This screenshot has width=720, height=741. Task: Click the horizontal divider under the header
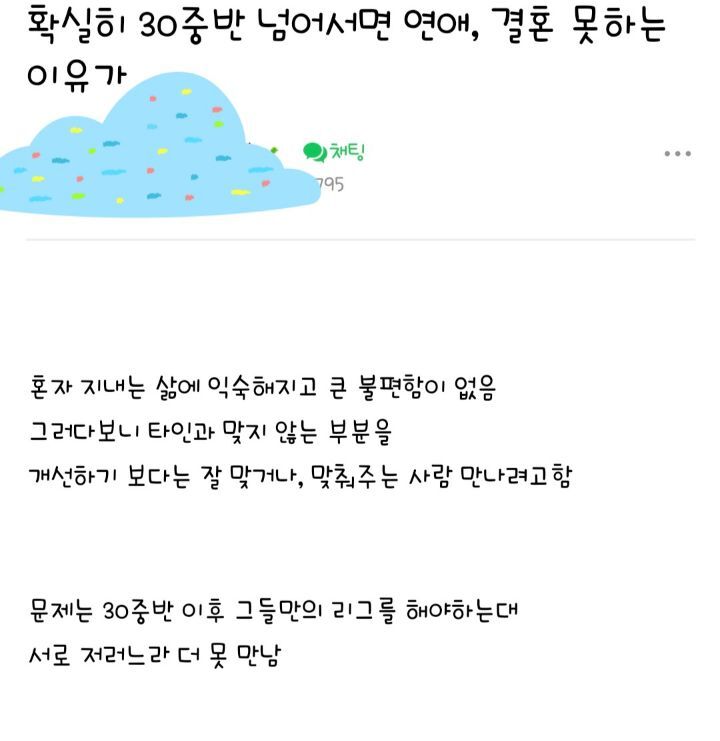click(360, 240)
